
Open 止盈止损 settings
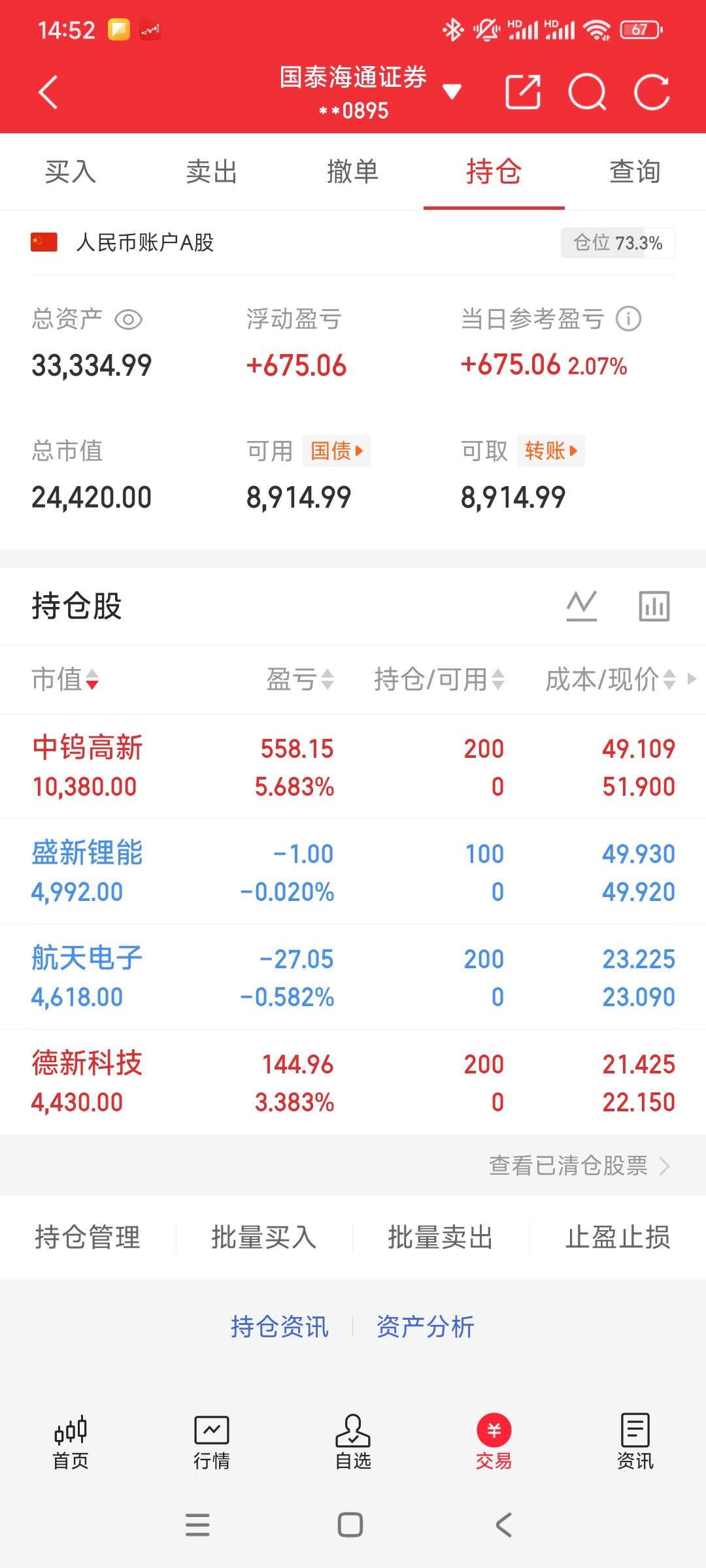[617, 1237]
